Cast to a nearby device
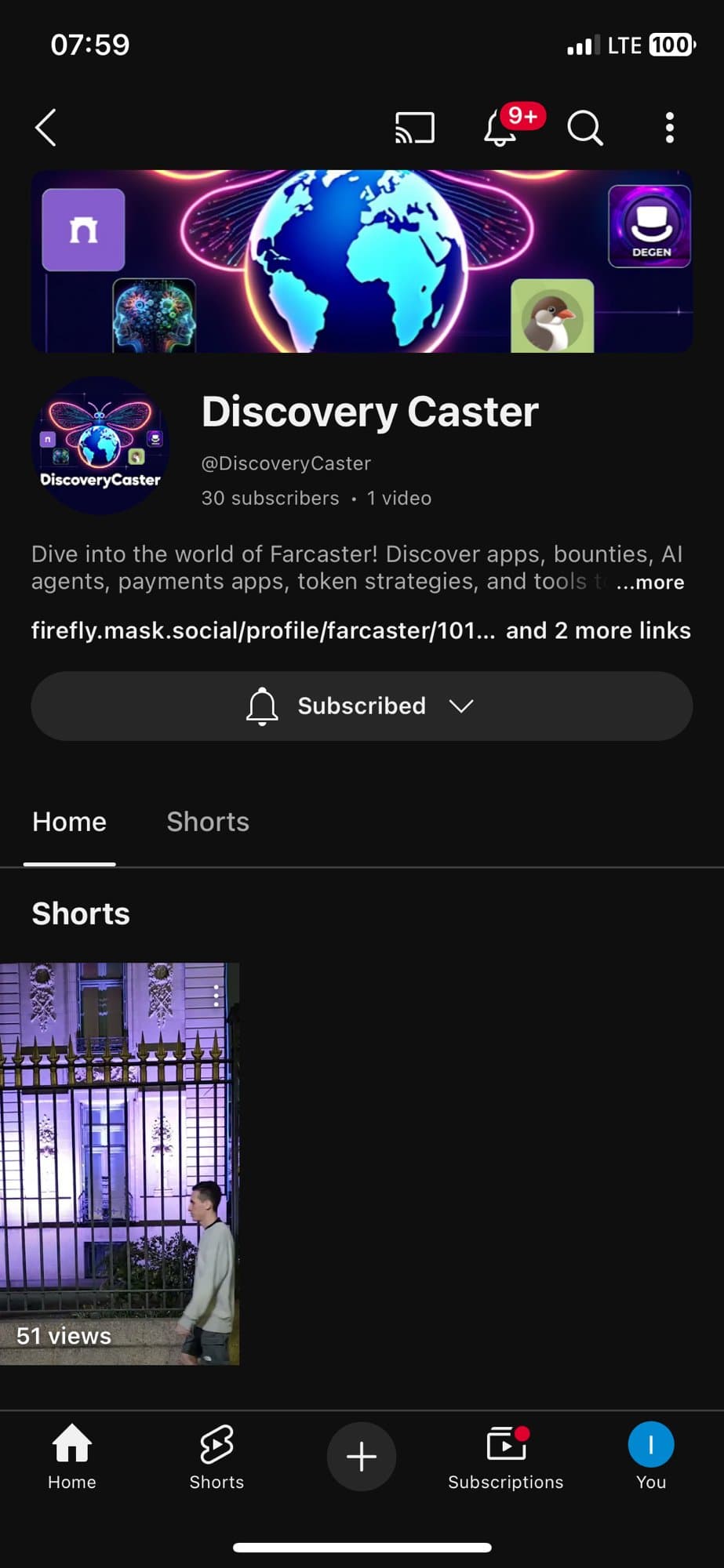 (x=414, y=128)
